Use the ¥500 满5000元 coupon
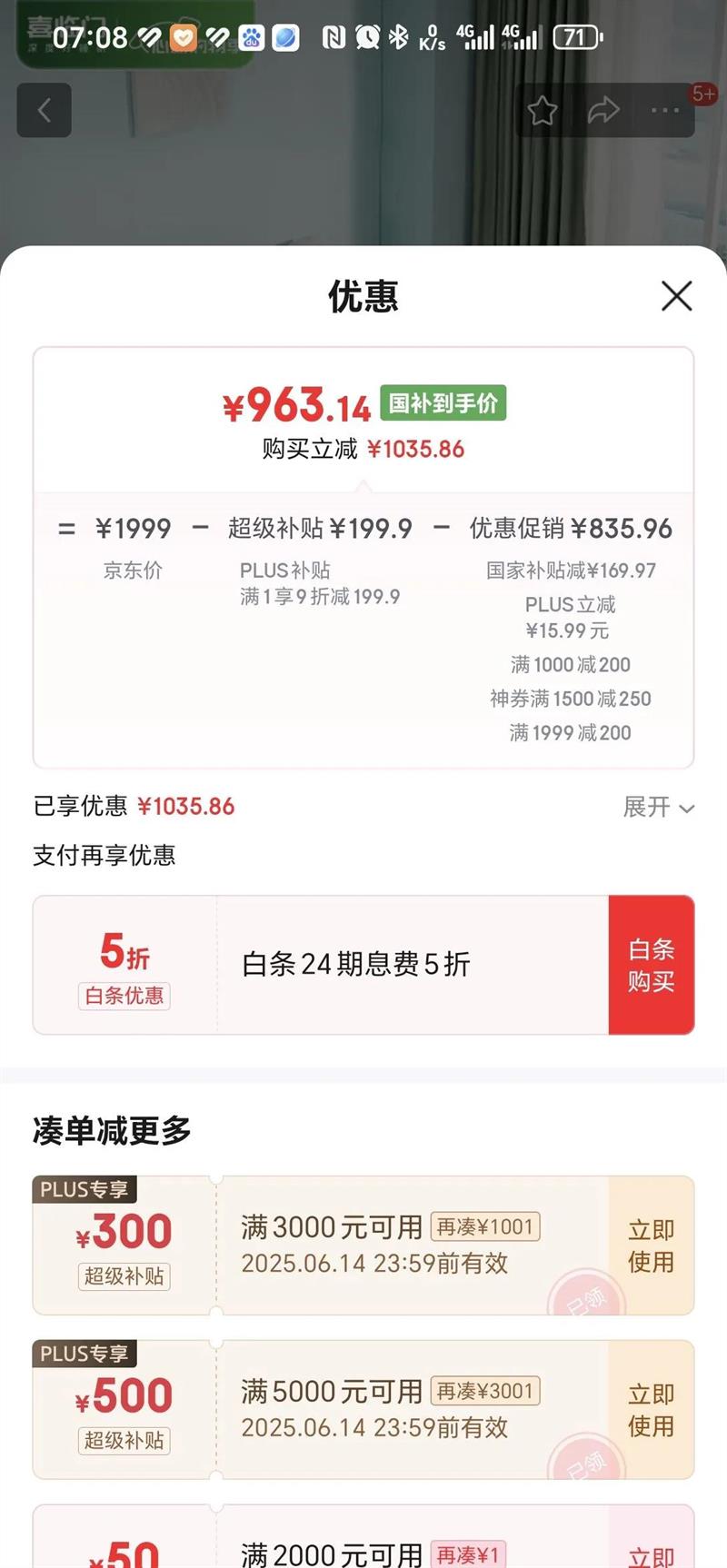 [x=651, y=1410]
